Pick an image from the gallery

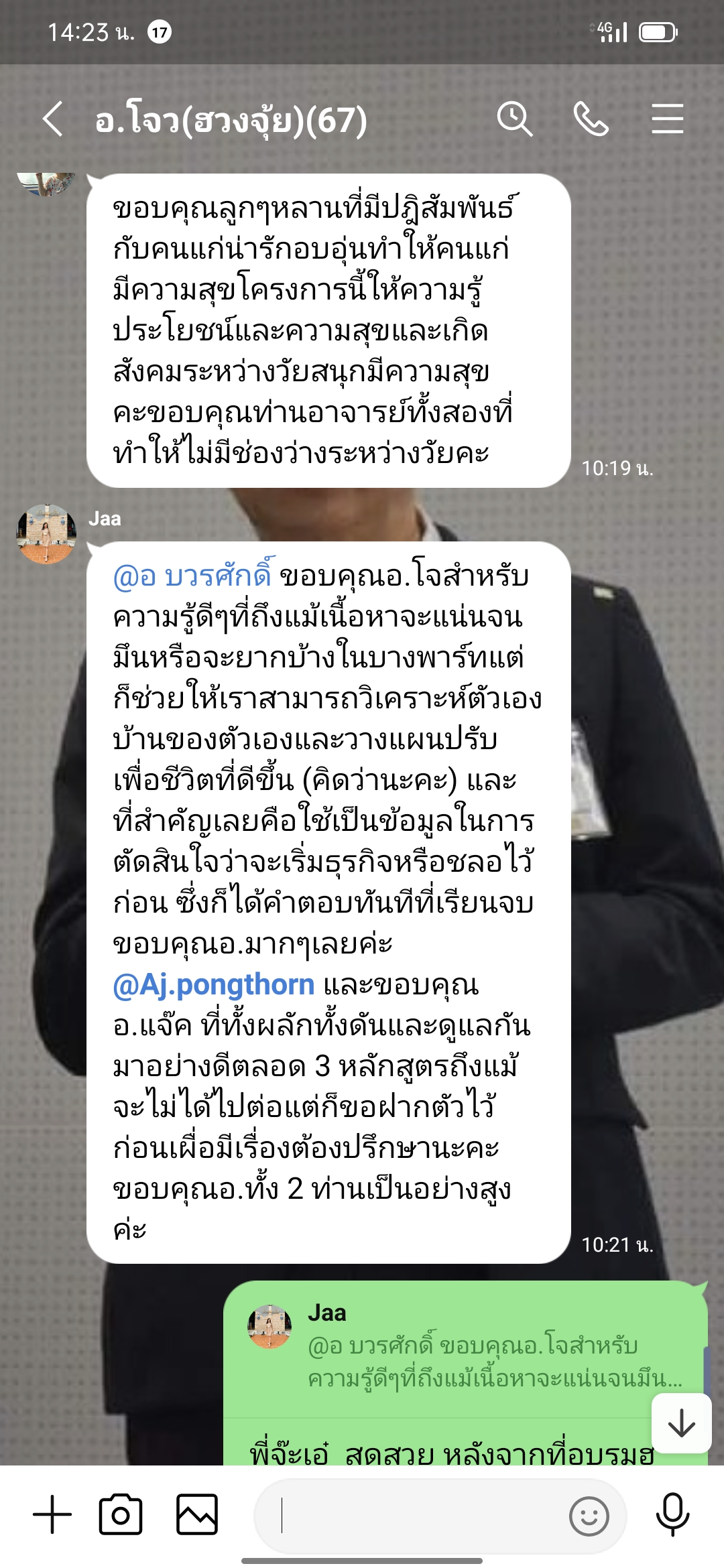[x=196, y=1514]
